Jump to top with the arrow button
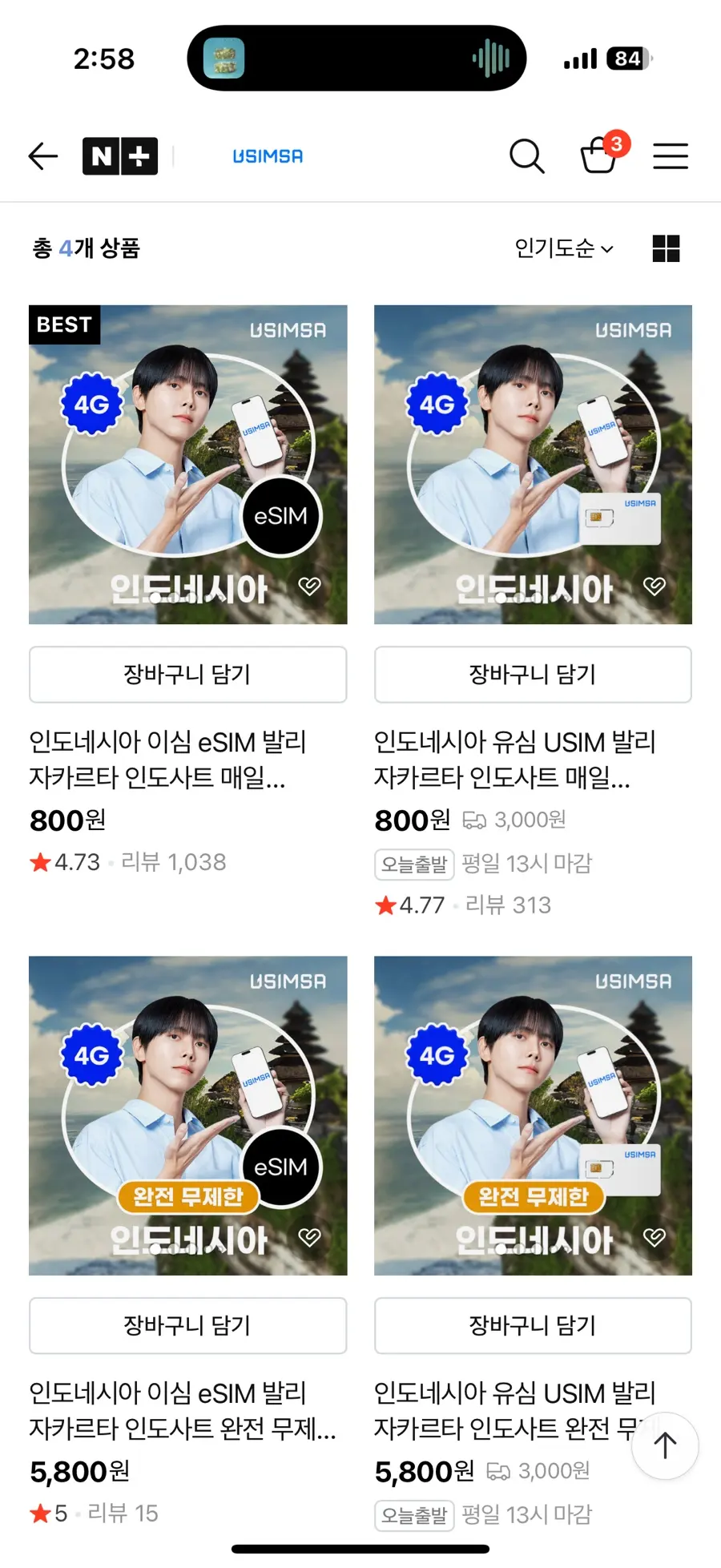The height and width of the screenshot is (1568, 721). [x=665, y=1445]
